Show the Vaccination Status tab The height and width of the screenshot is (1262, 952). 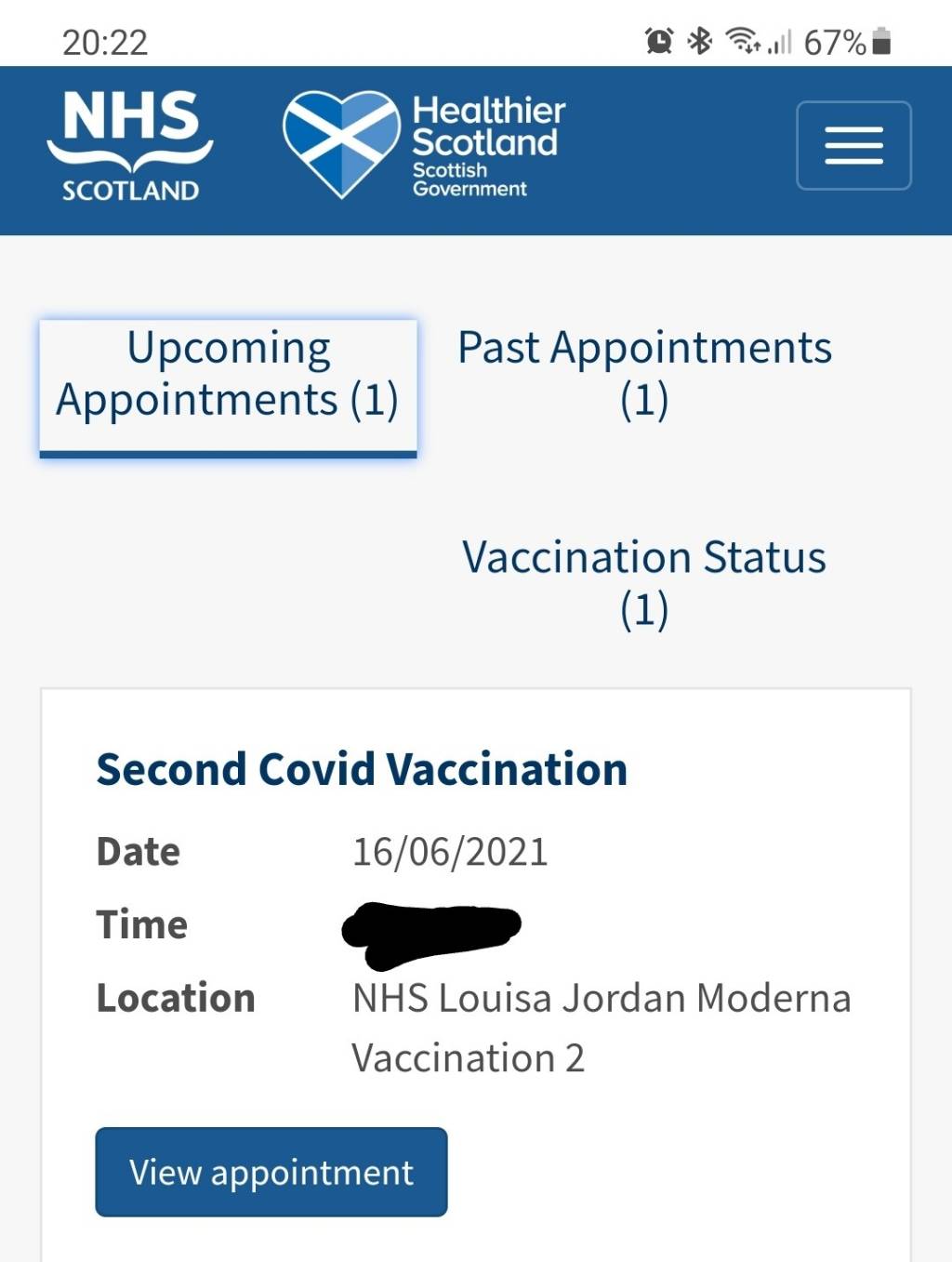pyautogui.click(x=644, y=582)
